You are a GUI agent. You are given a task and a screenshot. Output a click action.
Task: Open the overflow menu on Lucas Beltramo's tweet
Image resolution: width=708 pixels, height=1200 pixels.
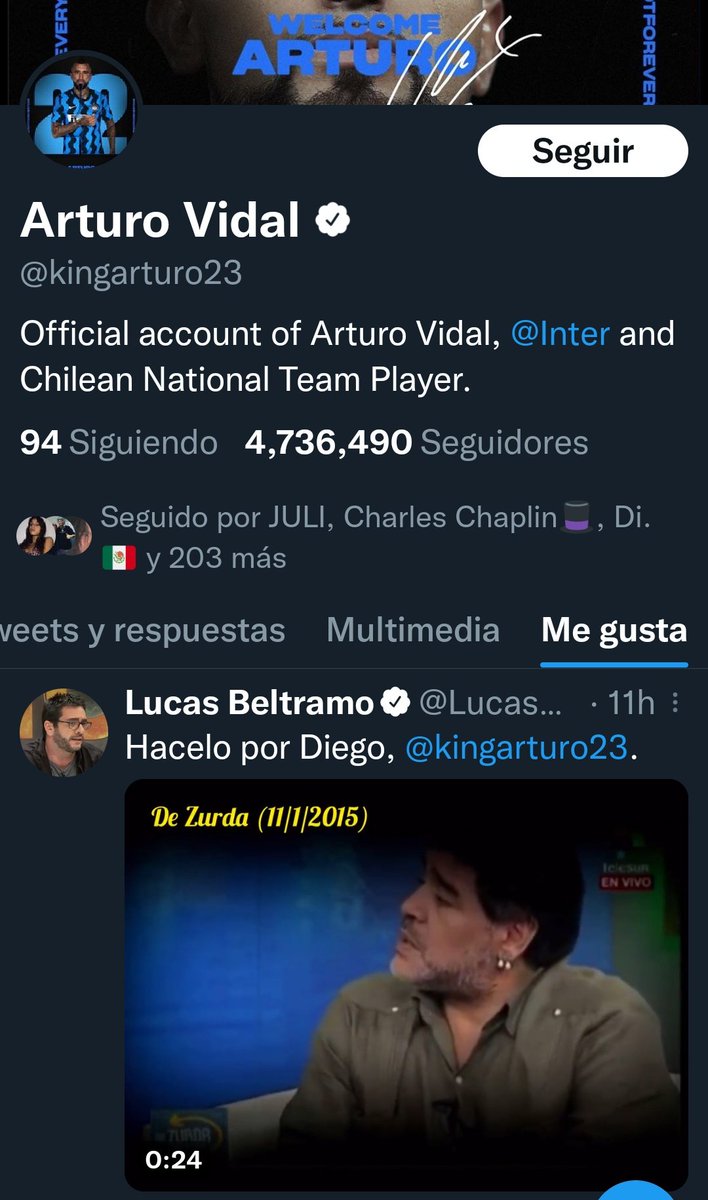tap(675, 704)
